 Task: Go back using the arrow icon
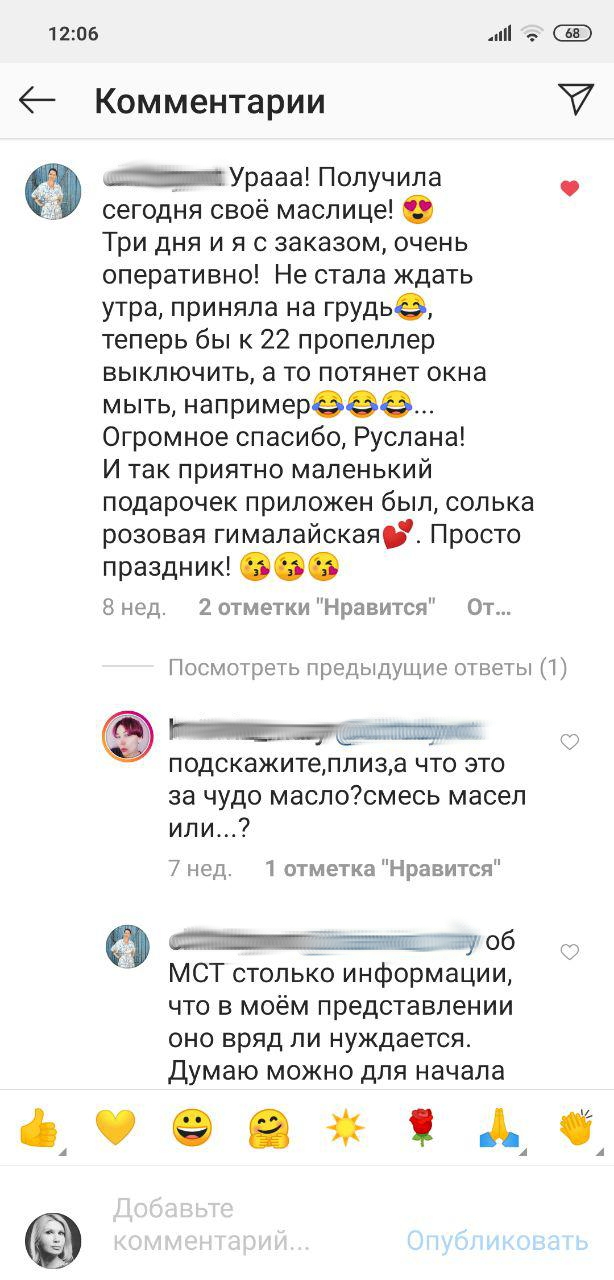click(x=38, y=100)
